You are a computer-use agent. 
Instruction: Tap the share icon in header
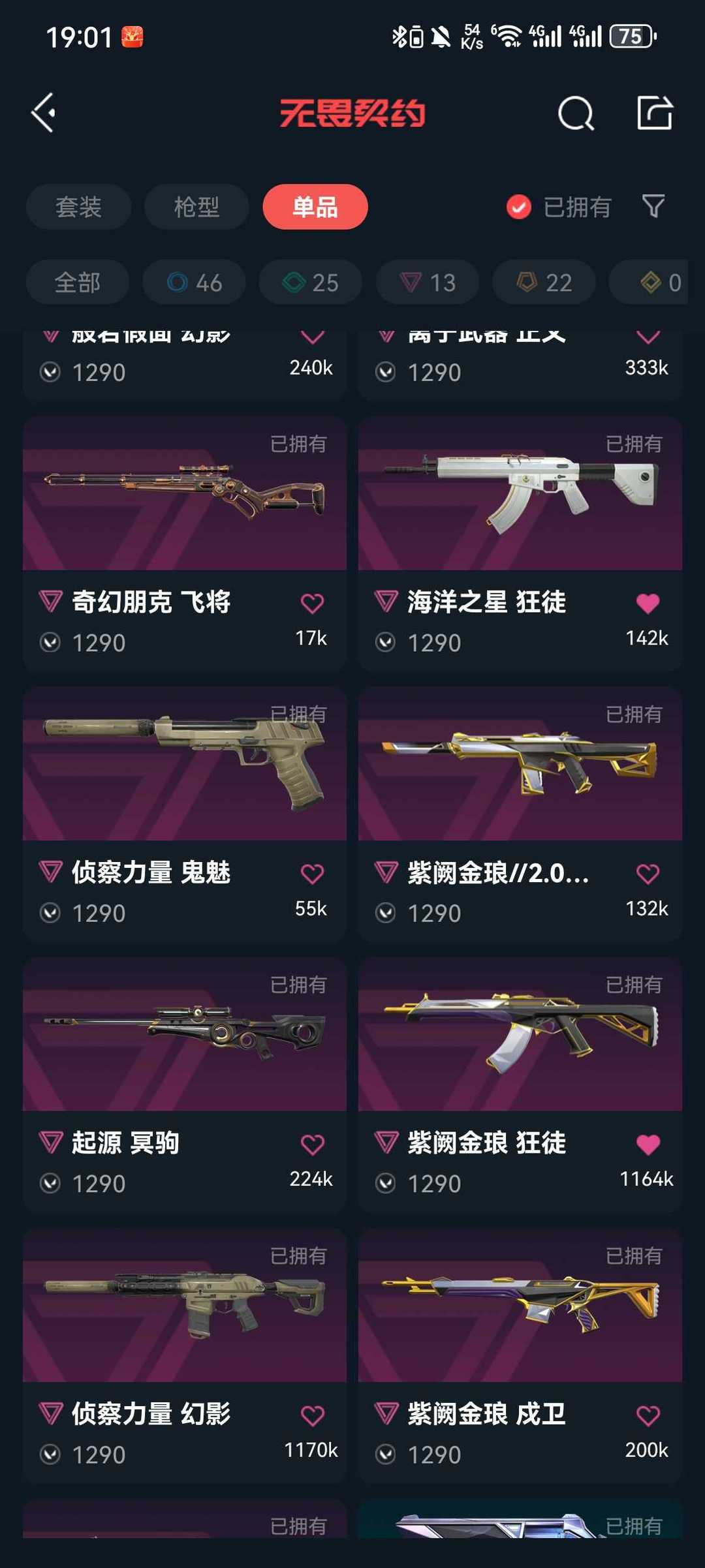(x=655, y=113)
